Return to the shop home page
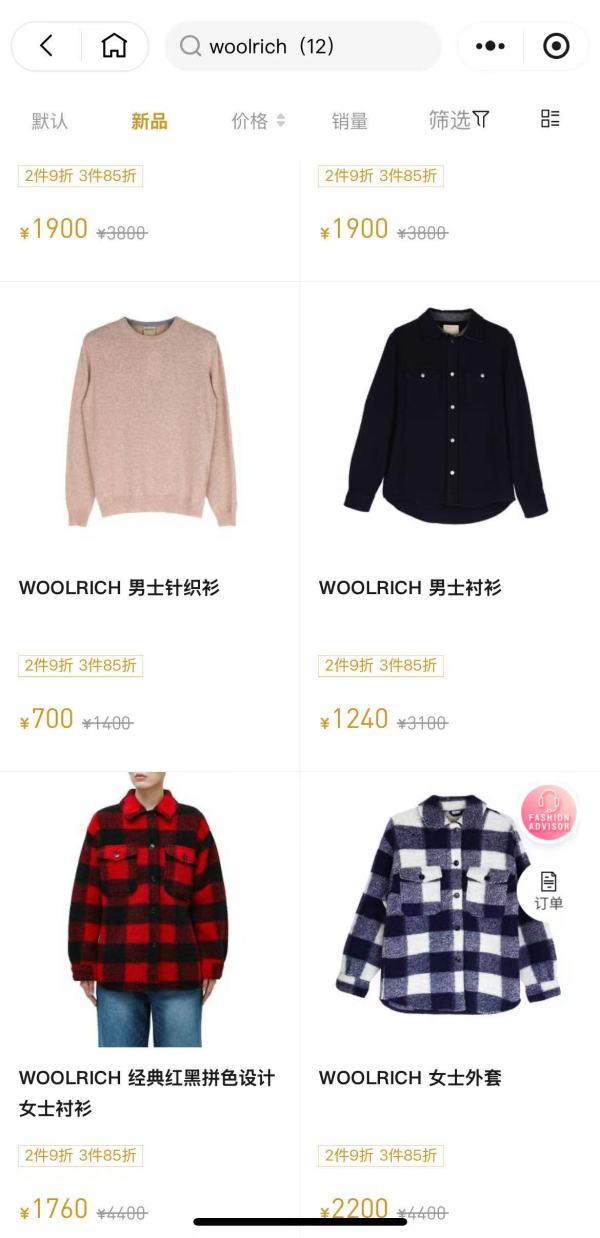 coord(114,46)
